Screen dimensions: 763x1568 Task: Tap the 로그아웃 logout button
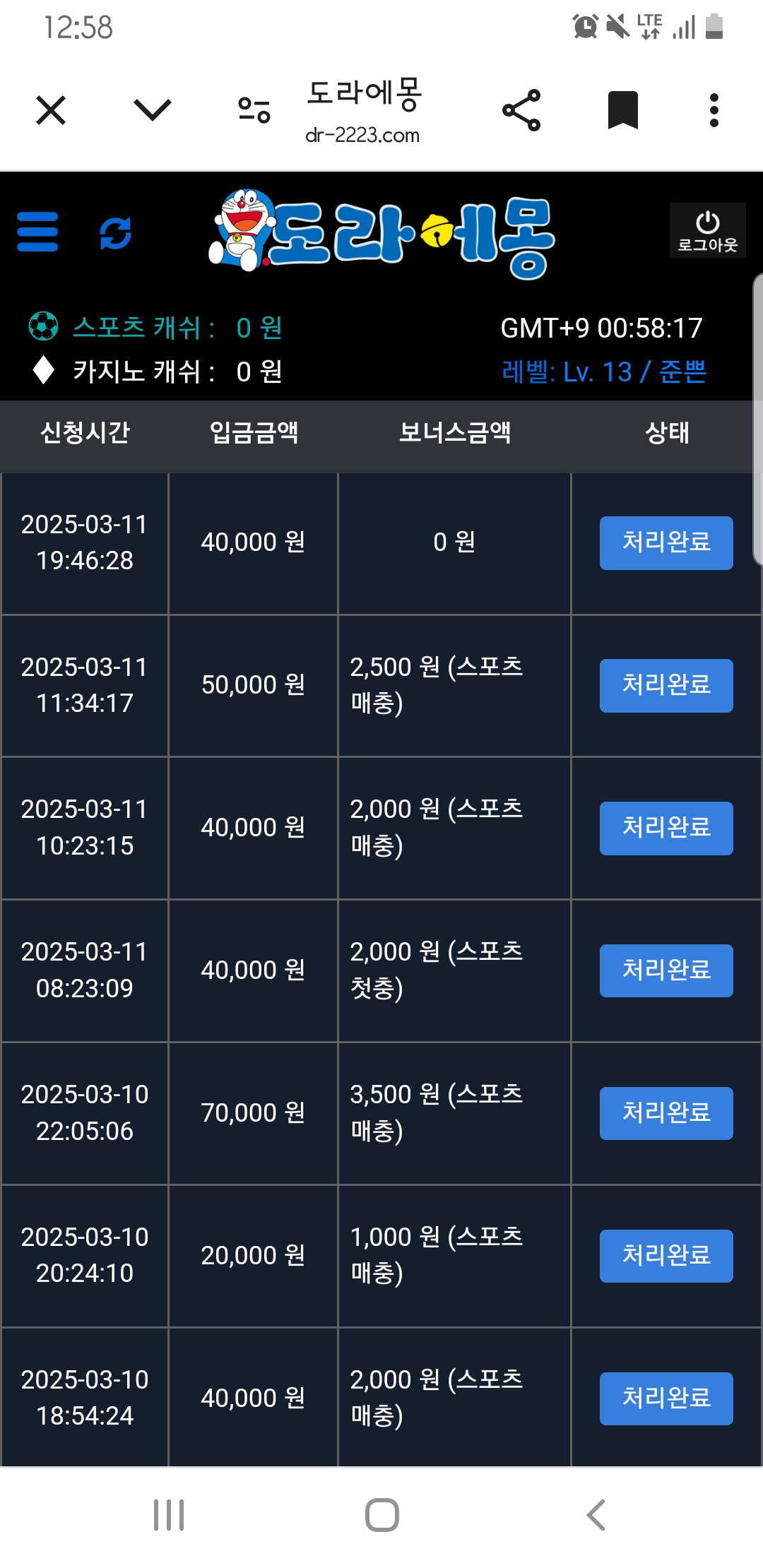point(707,231)
